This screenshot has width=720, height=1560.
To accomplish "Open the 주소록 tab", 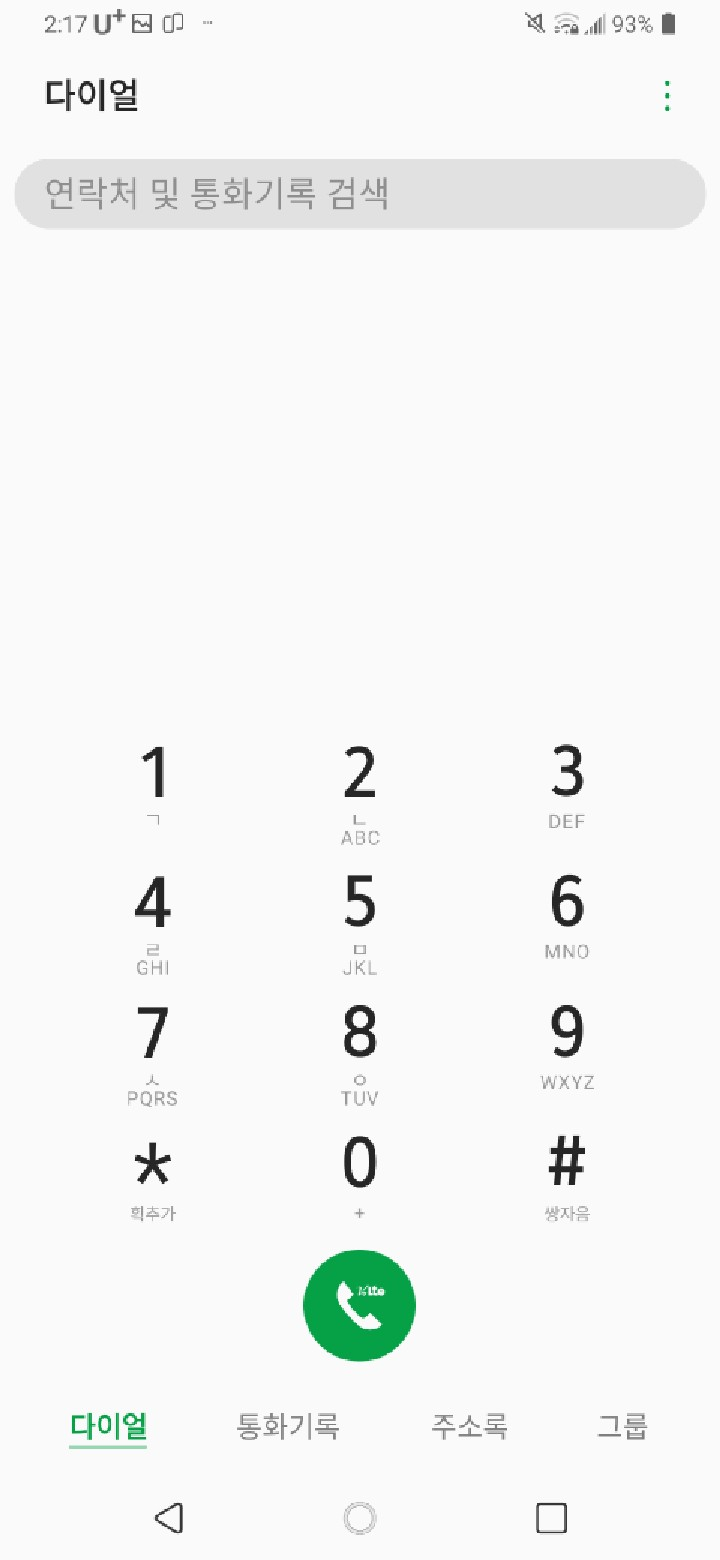I will tap(470, 1425).
